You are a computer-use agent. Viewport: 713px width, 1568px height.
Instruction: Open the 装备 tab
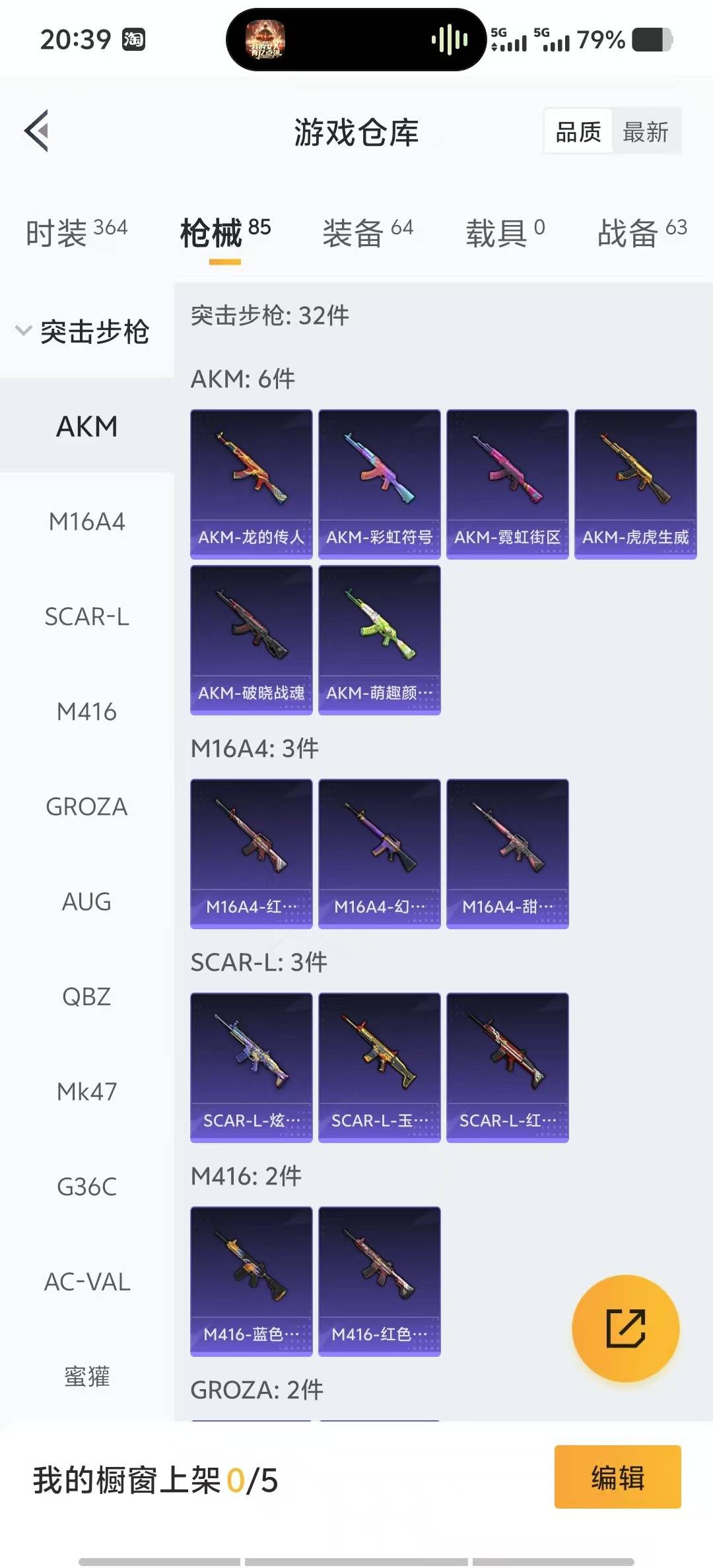pos(367,232)
